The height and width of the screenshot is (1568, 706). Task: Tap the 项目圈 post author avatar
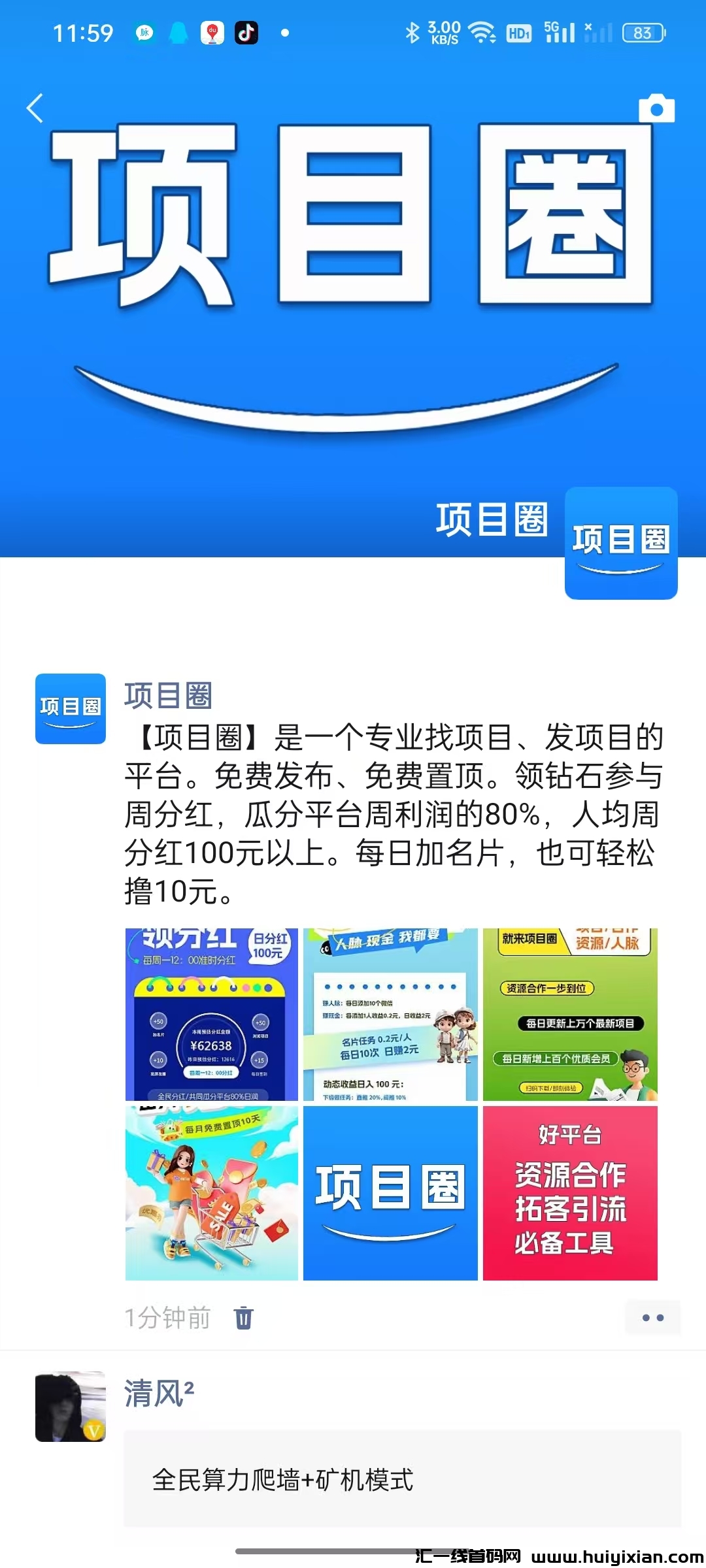pyautogui.click(x=71, y=709)
